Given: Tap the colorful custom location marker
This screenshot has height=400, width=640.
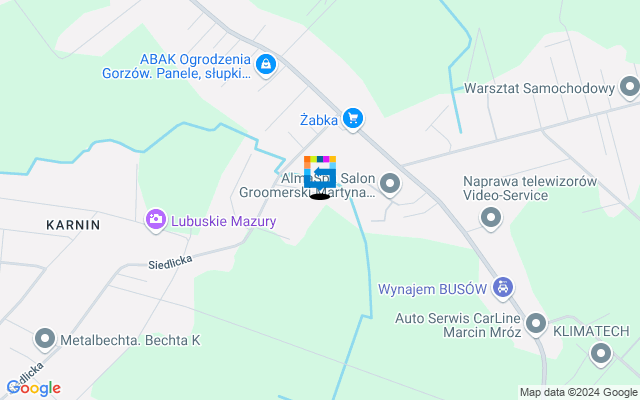Looking at the screenshot, I should tap(320, 175).
